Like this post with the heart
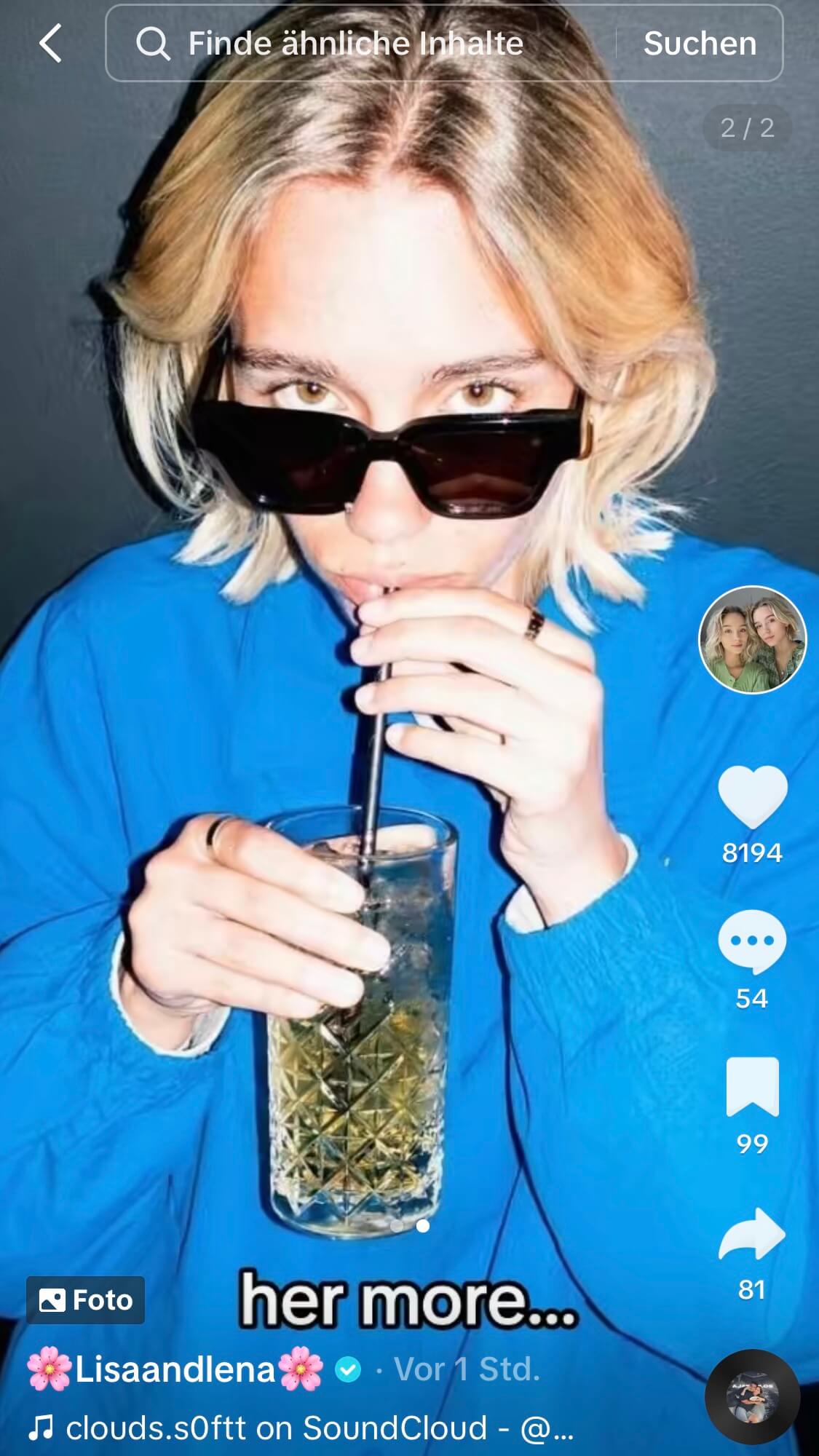This screenshot has height=1456, width=819. point(753,797)
